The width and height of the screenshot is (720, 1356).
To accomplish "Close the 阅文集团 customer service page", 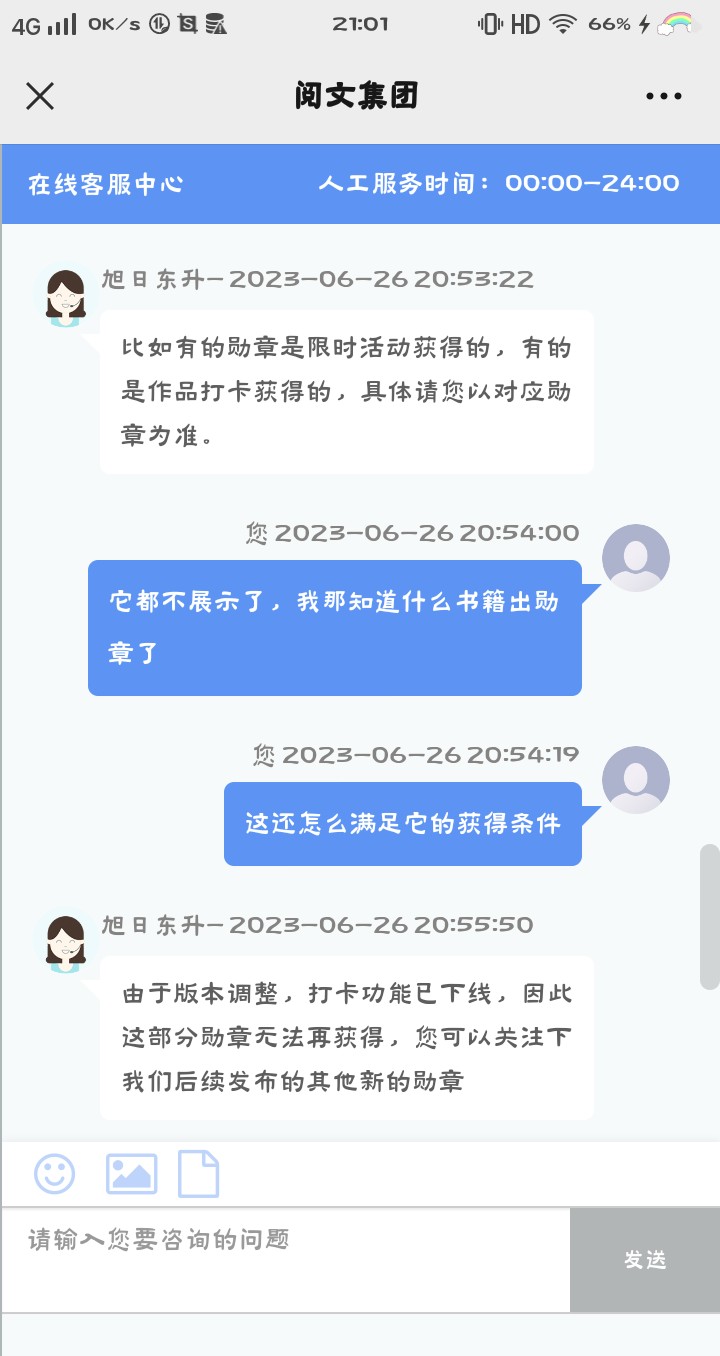I will (40, 96).
